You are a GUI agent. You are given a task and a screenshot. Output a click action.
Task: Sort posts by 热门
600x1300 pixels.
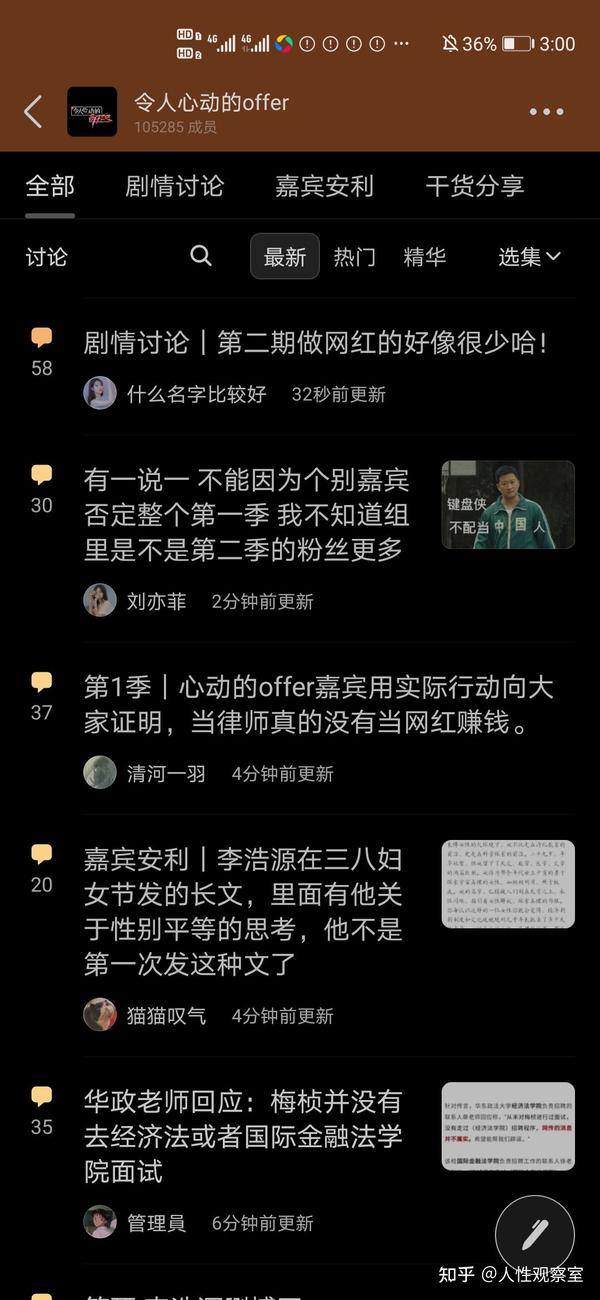[354, 257]
